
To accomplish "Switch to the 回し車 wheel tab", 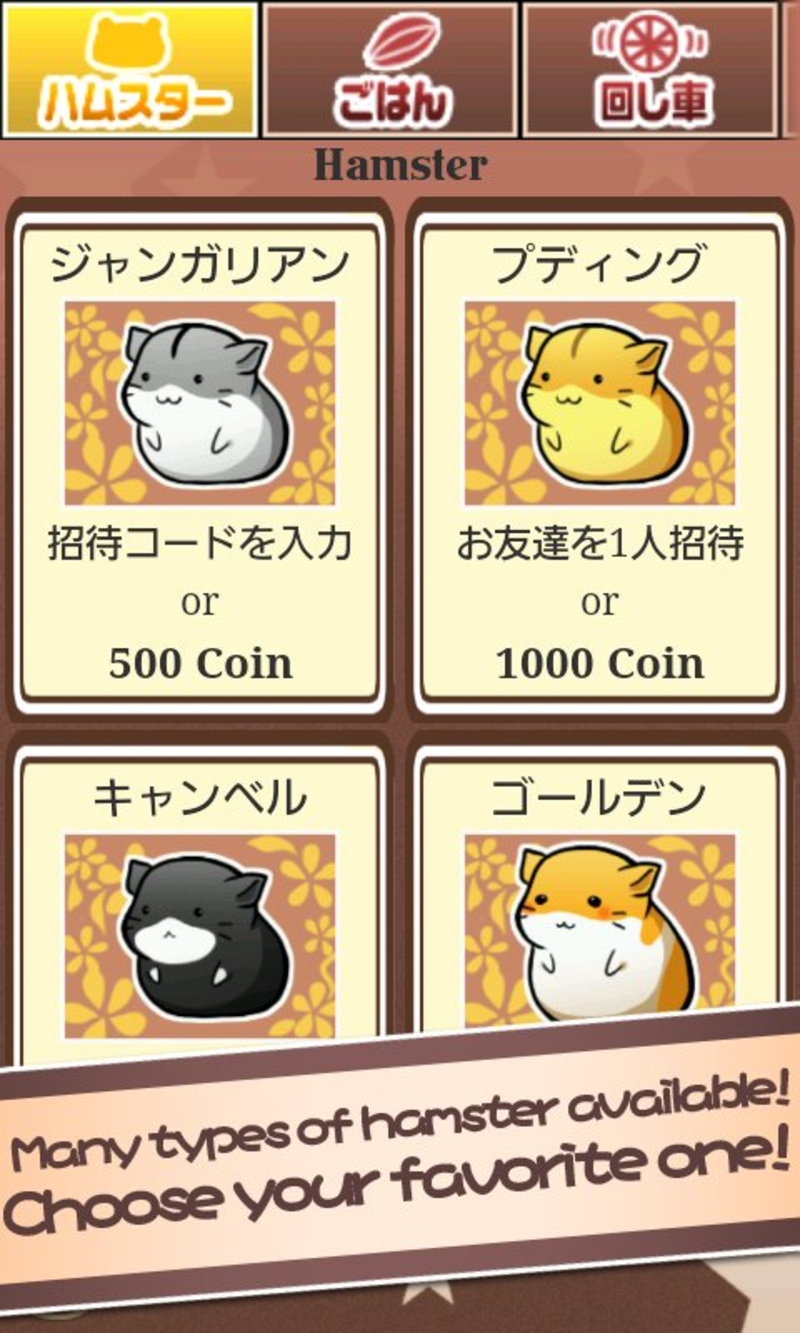I will click(651, 70).
